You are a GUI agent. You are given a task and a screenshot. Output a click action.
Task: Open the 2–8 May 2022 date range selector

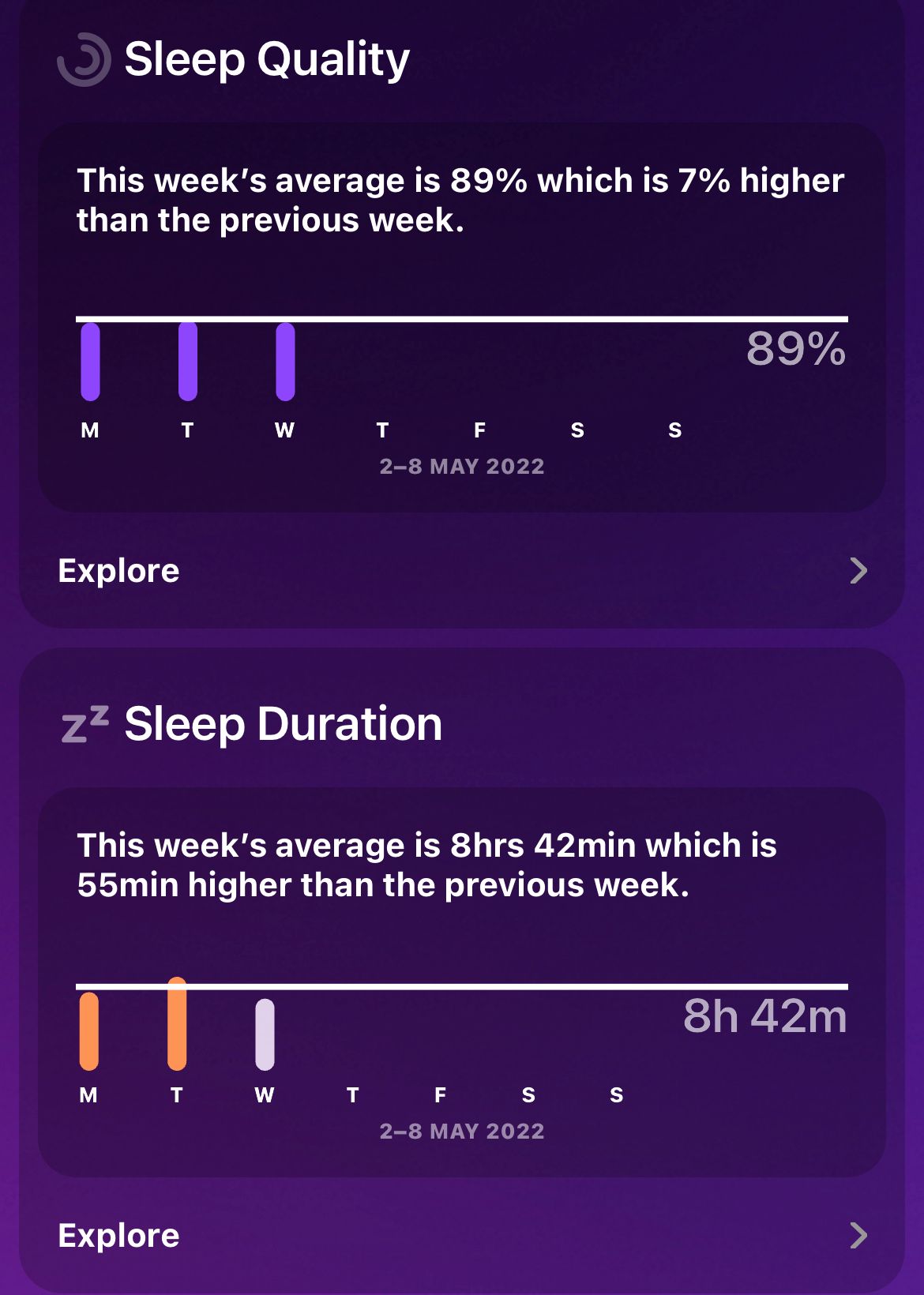(462, 466)
